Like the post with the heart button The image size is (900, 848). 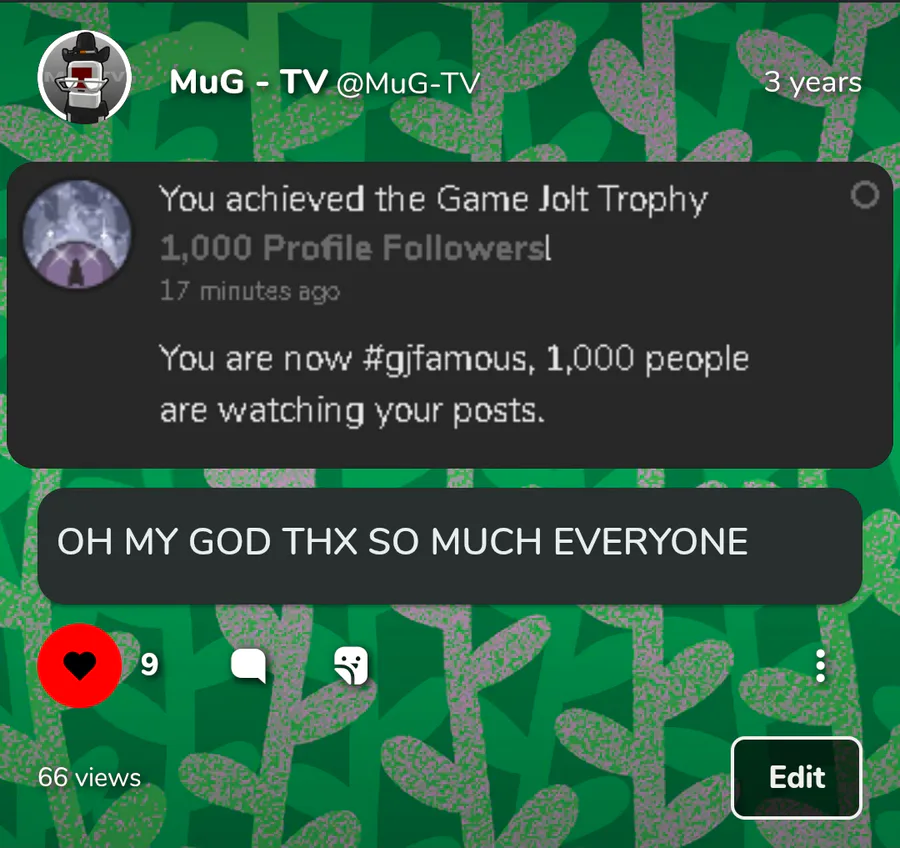[x=80, y=666]
